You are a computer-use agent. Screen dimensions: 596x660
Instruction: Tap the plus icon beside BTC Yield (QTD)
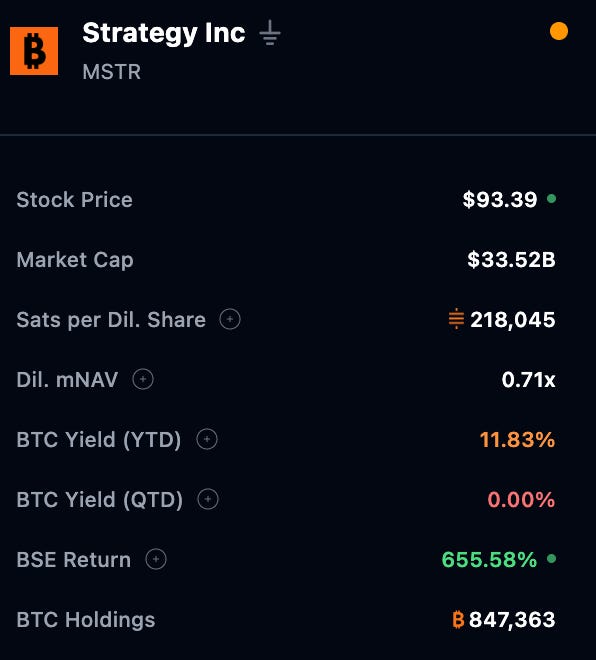click(208, 500)
